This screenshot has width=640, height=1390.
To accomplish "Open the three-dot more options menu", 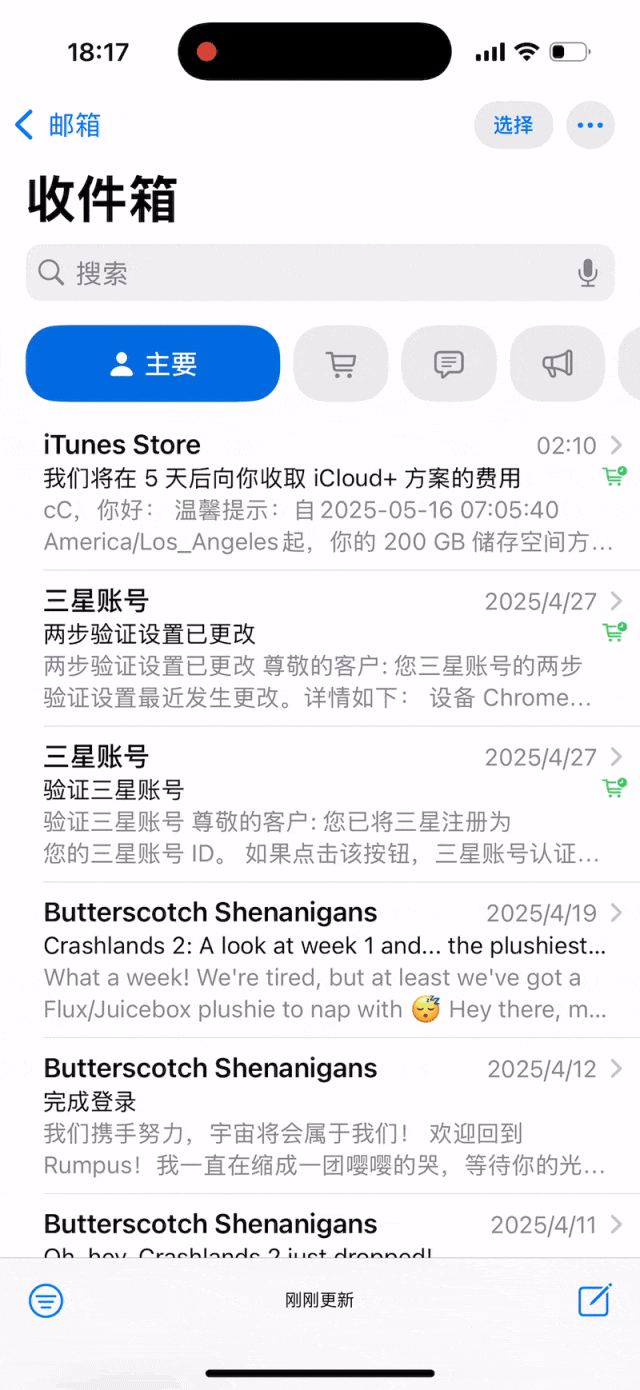I will coord(590,125).
